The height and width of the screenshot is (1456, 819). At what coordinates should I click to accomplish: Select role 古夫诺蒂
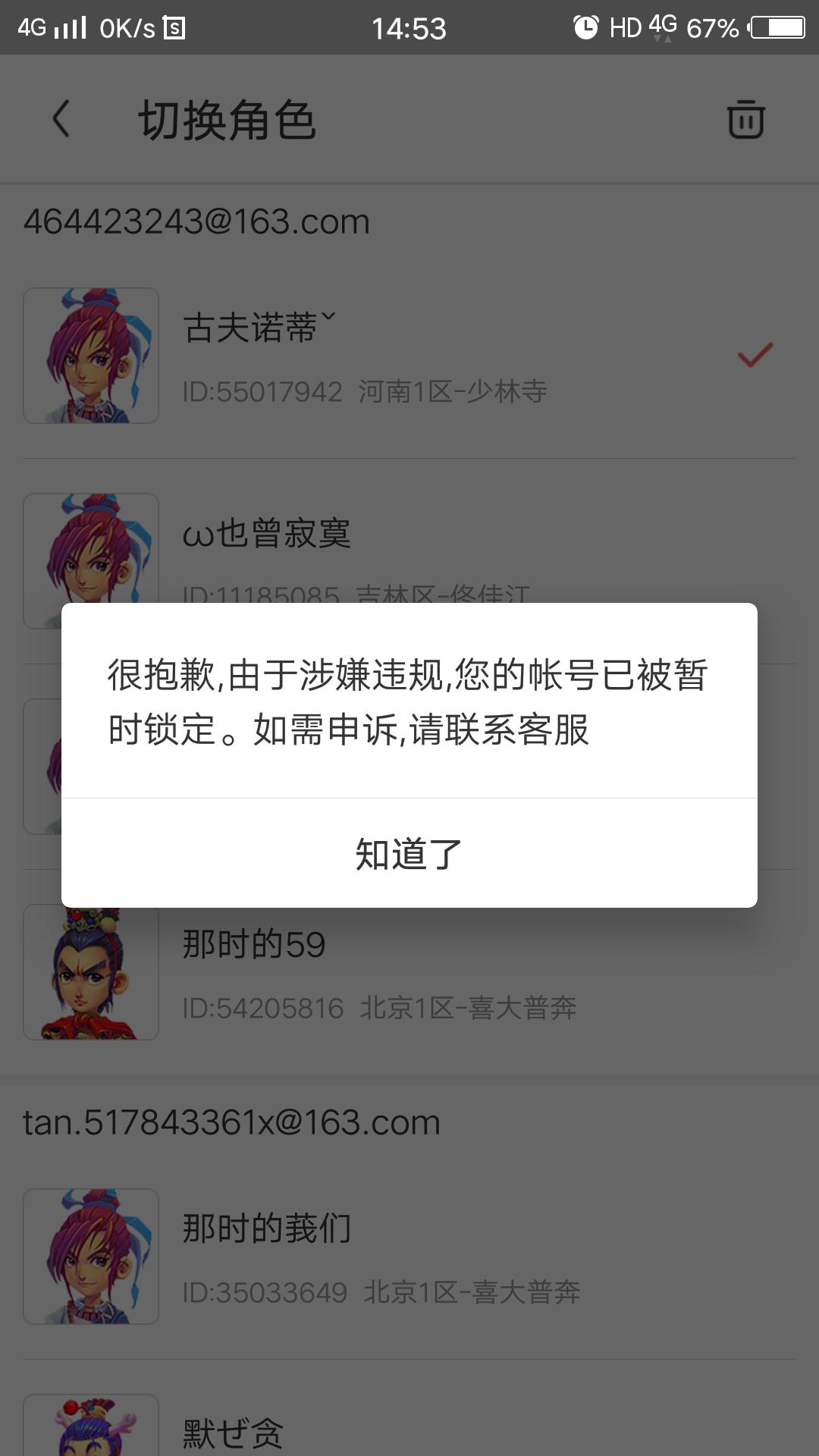(x=409, y=356)
